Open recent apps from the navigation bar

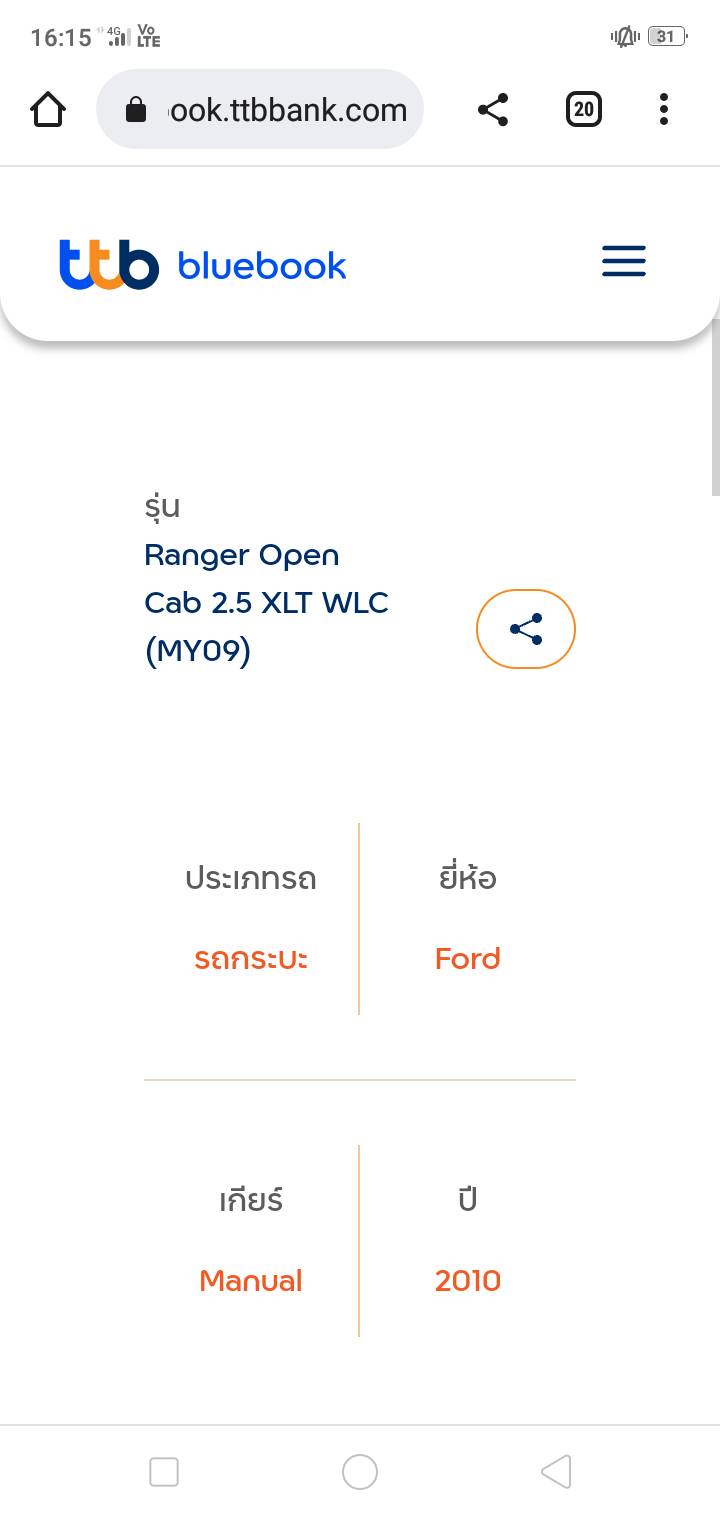click(x=164, y=1472)
